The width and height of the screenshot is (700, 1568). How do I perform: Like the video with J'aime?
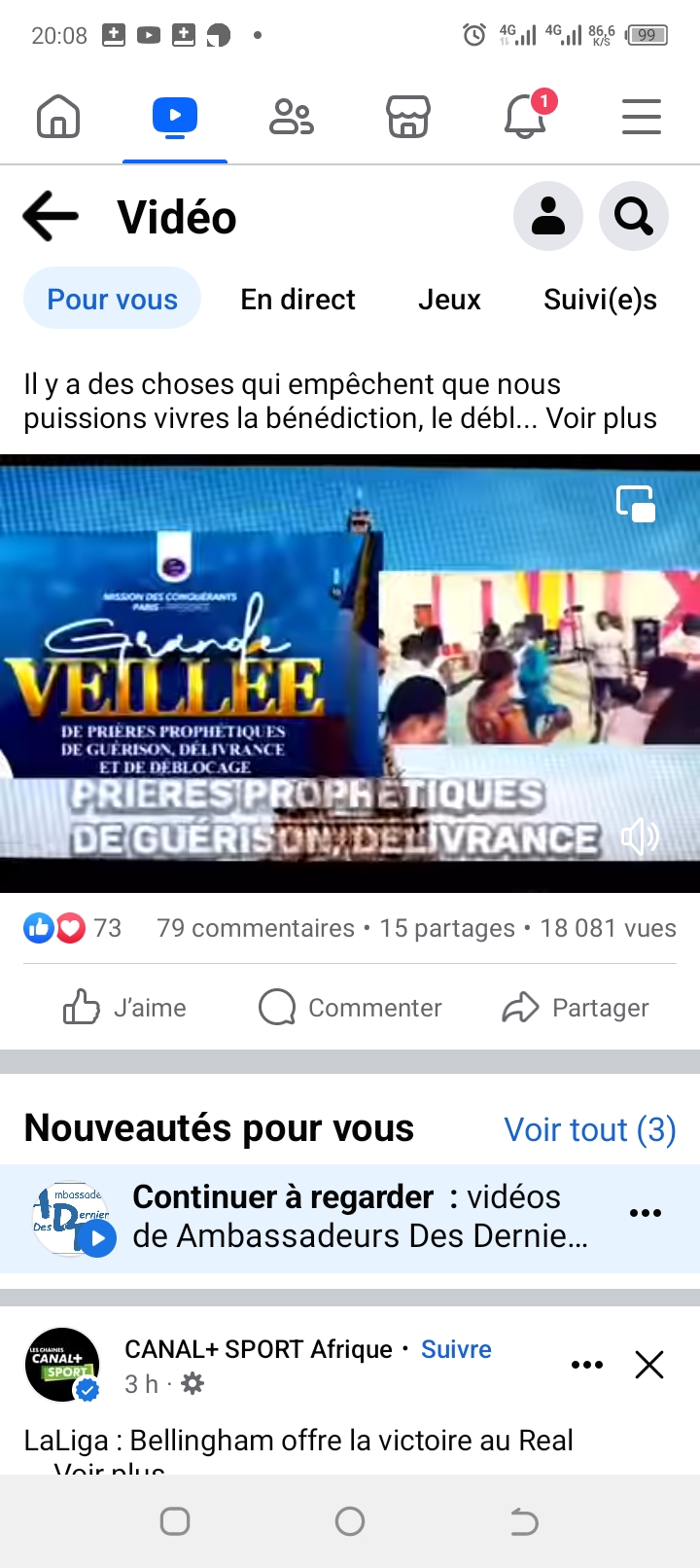pos(124,1008)
